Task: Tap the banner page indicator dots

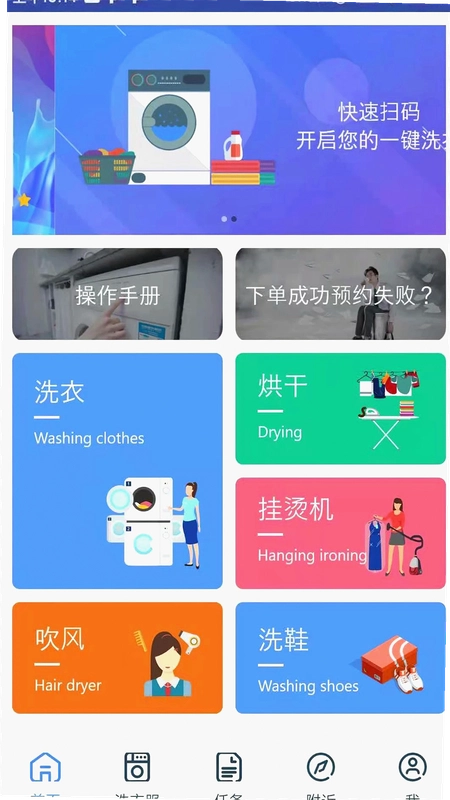Action: point(229,219)
